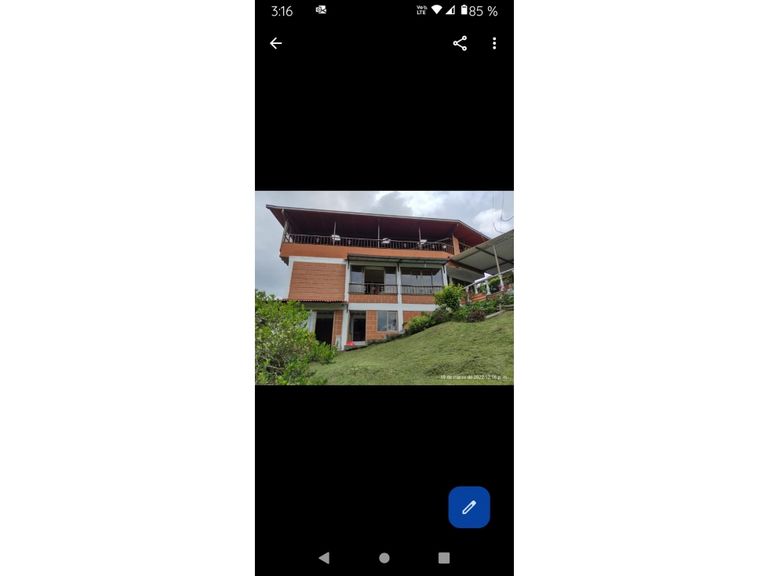Edit the photo with the pencil button
768x576 pixels.
[469, 507]
